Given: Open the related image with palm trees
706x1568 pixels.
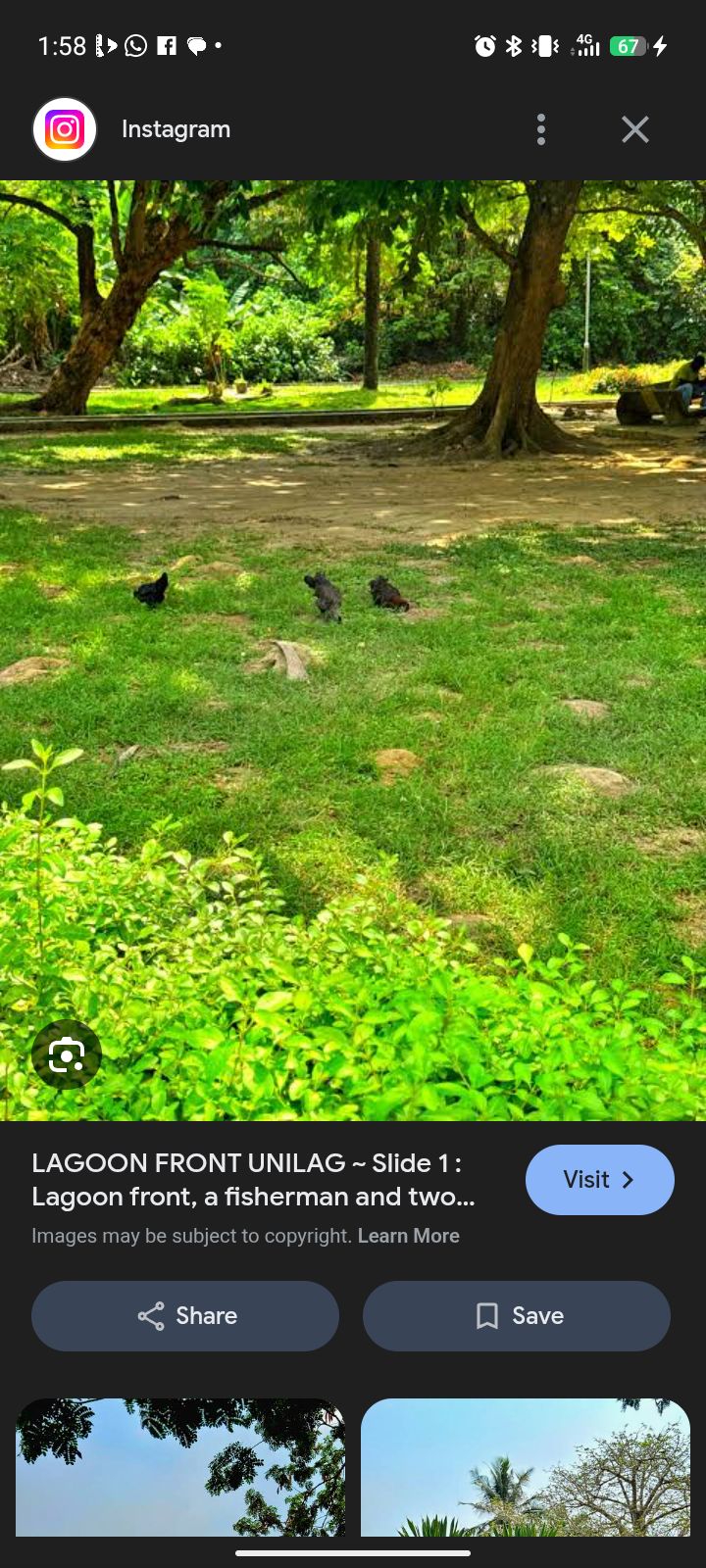Looking at the screenshot, I should coord(526,1467).
